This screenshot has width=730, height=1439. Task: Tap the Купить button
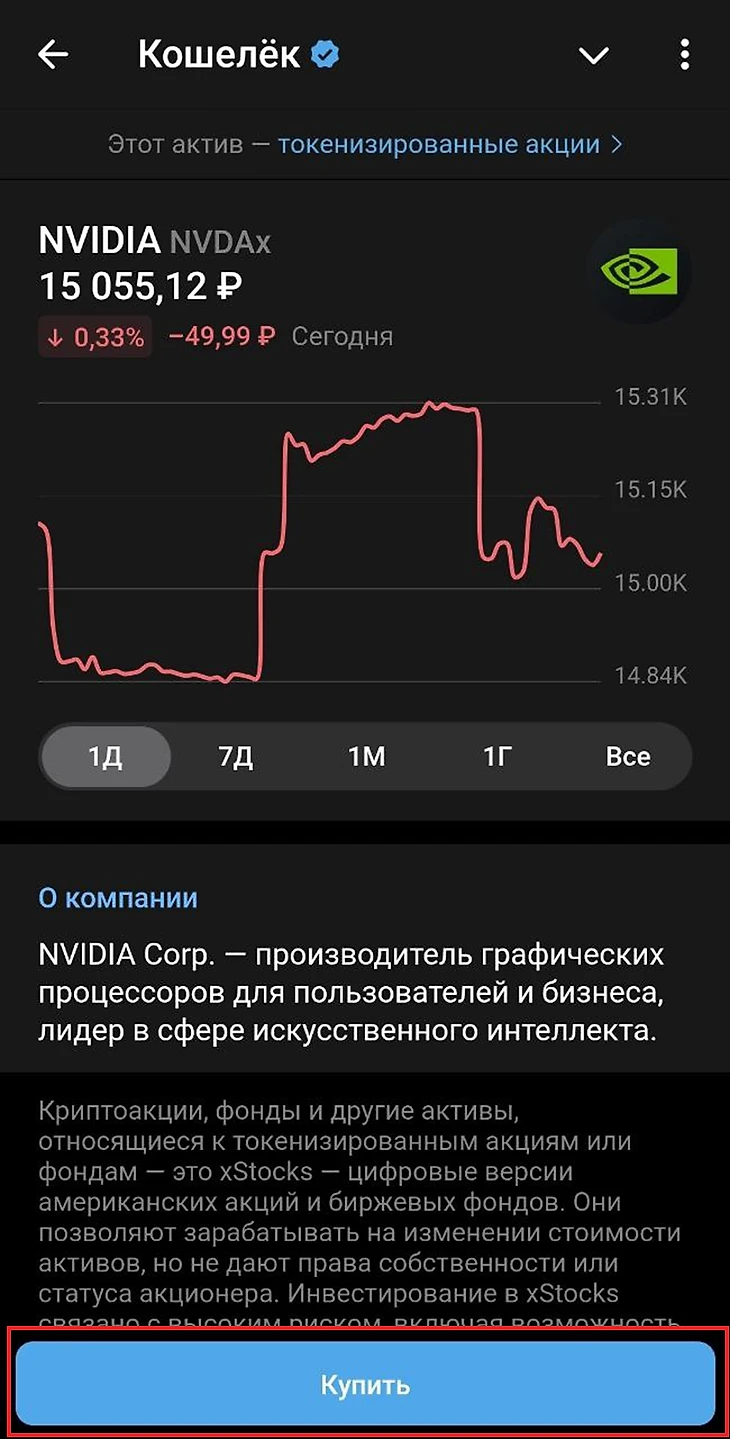point(365,1385)
